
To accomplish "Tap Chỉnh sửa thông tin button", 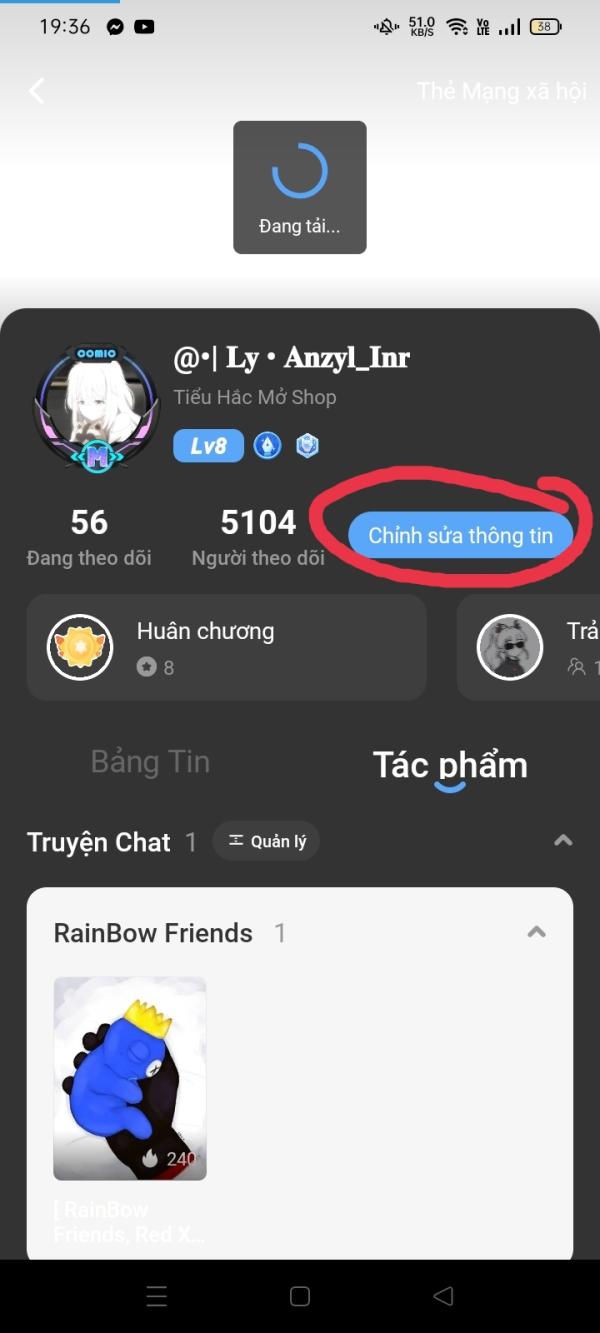I will coord(460,535).
